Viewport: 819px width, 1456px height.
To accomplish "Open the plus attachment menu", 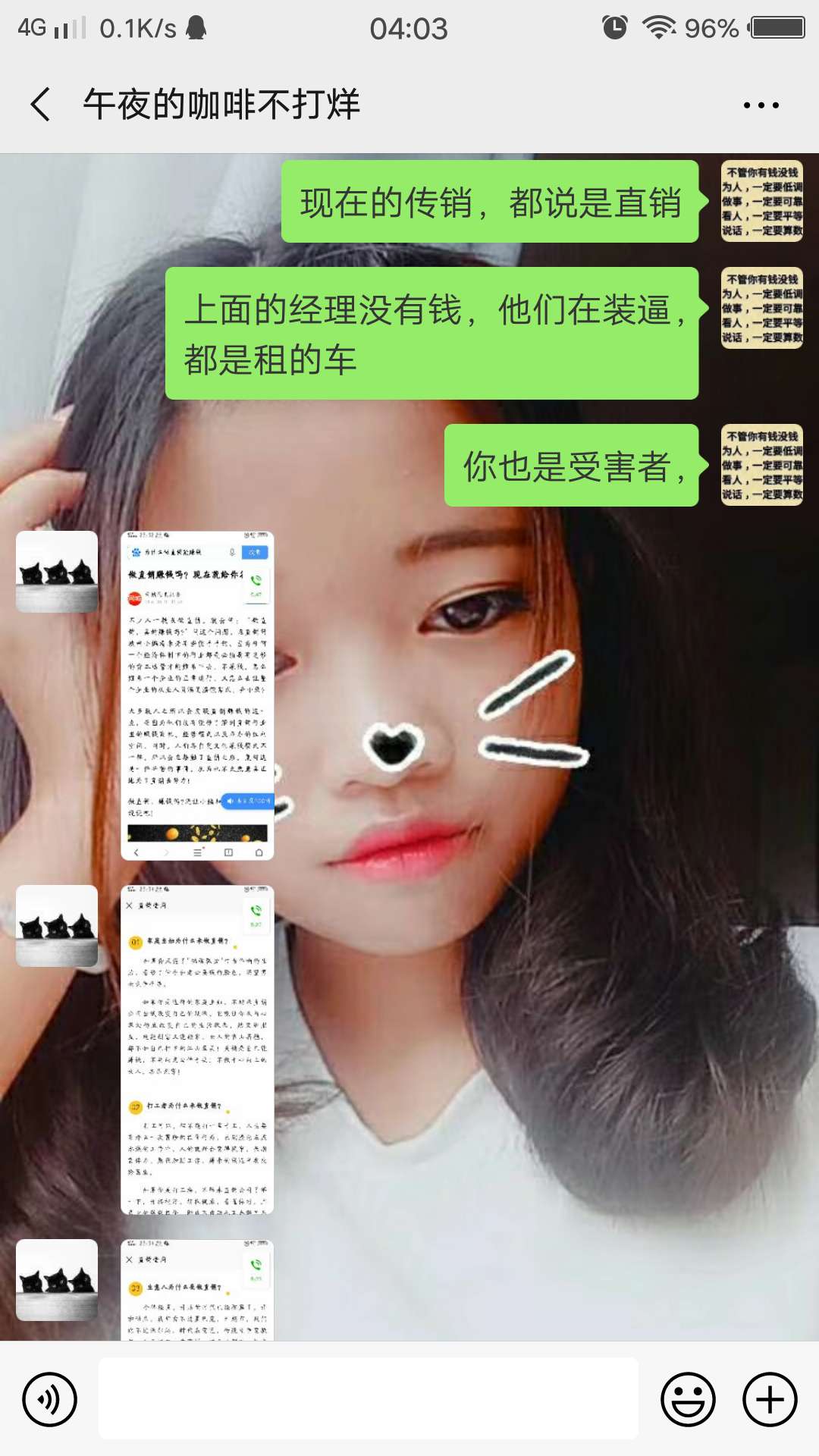I will point(770,1399).
